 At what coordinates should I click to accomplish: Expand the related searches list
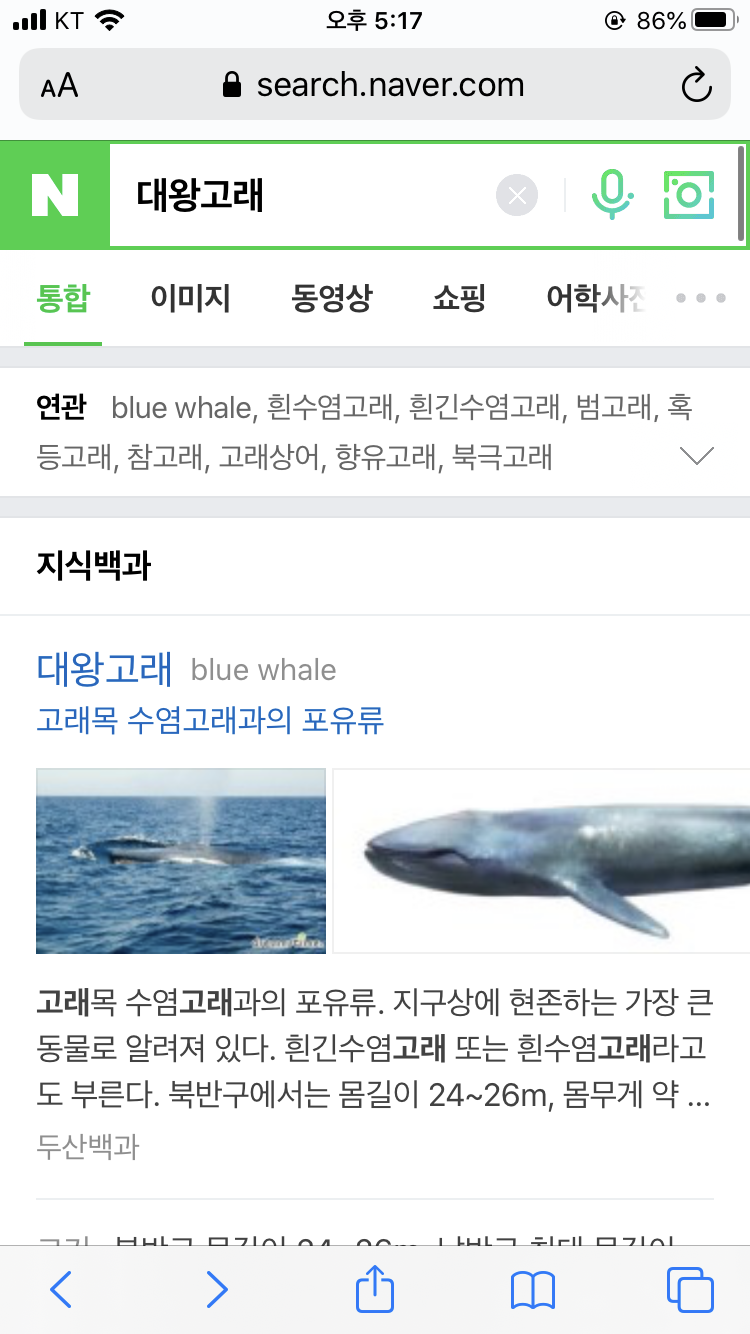(696, 457)
